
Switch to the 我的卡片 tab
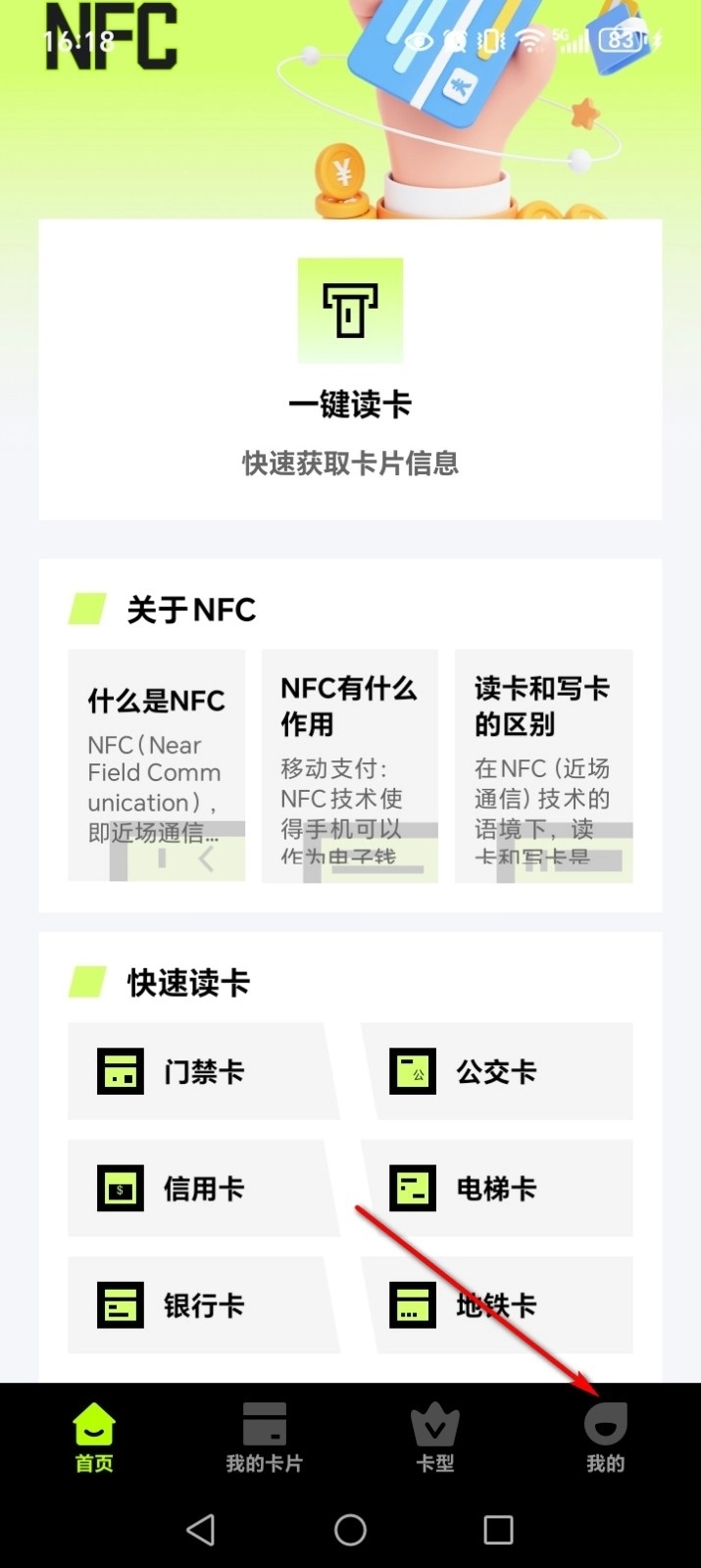point(264,1437)
